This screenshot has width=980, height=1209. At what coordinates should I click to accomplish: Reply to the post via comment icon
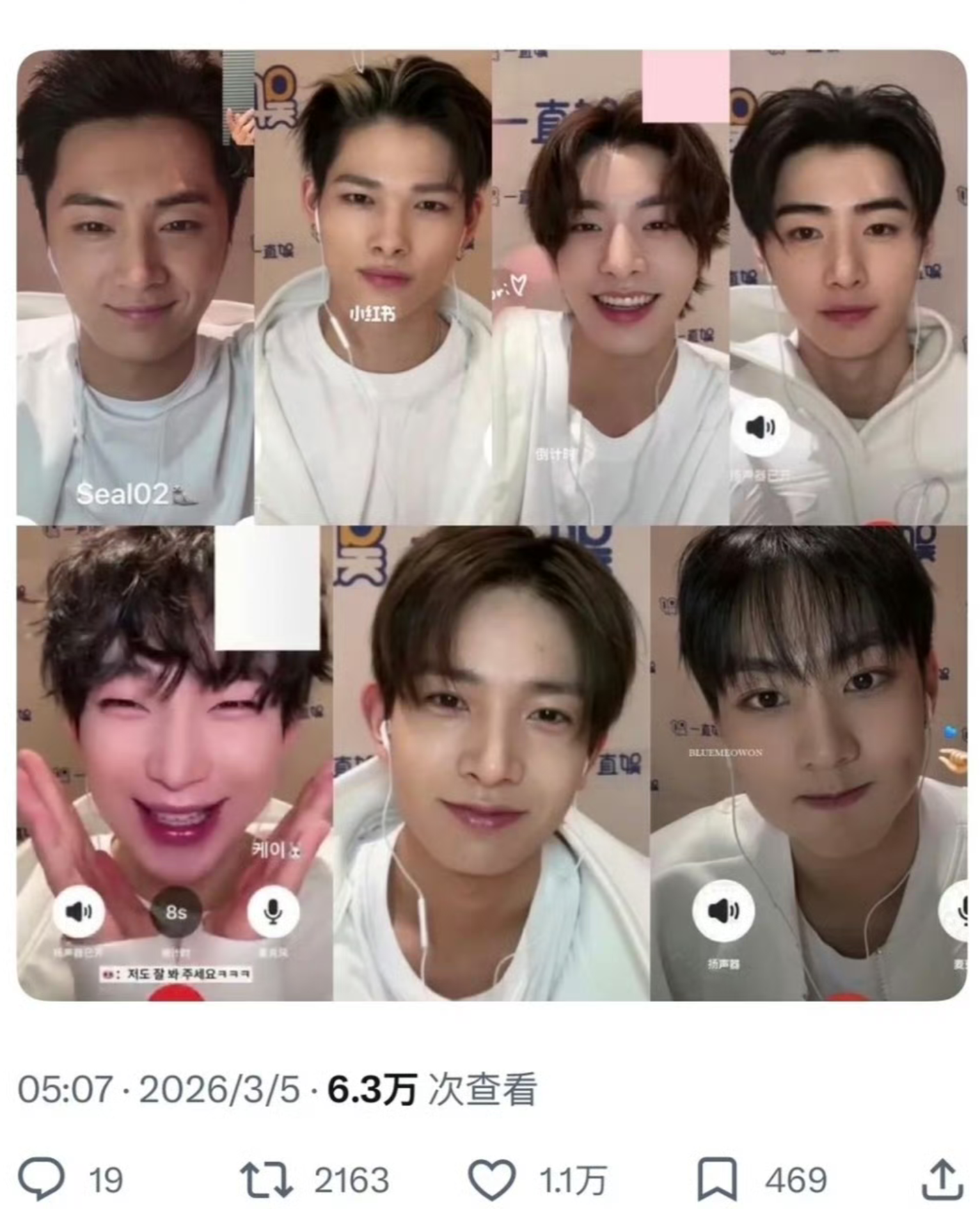(x=42, y=1179)
